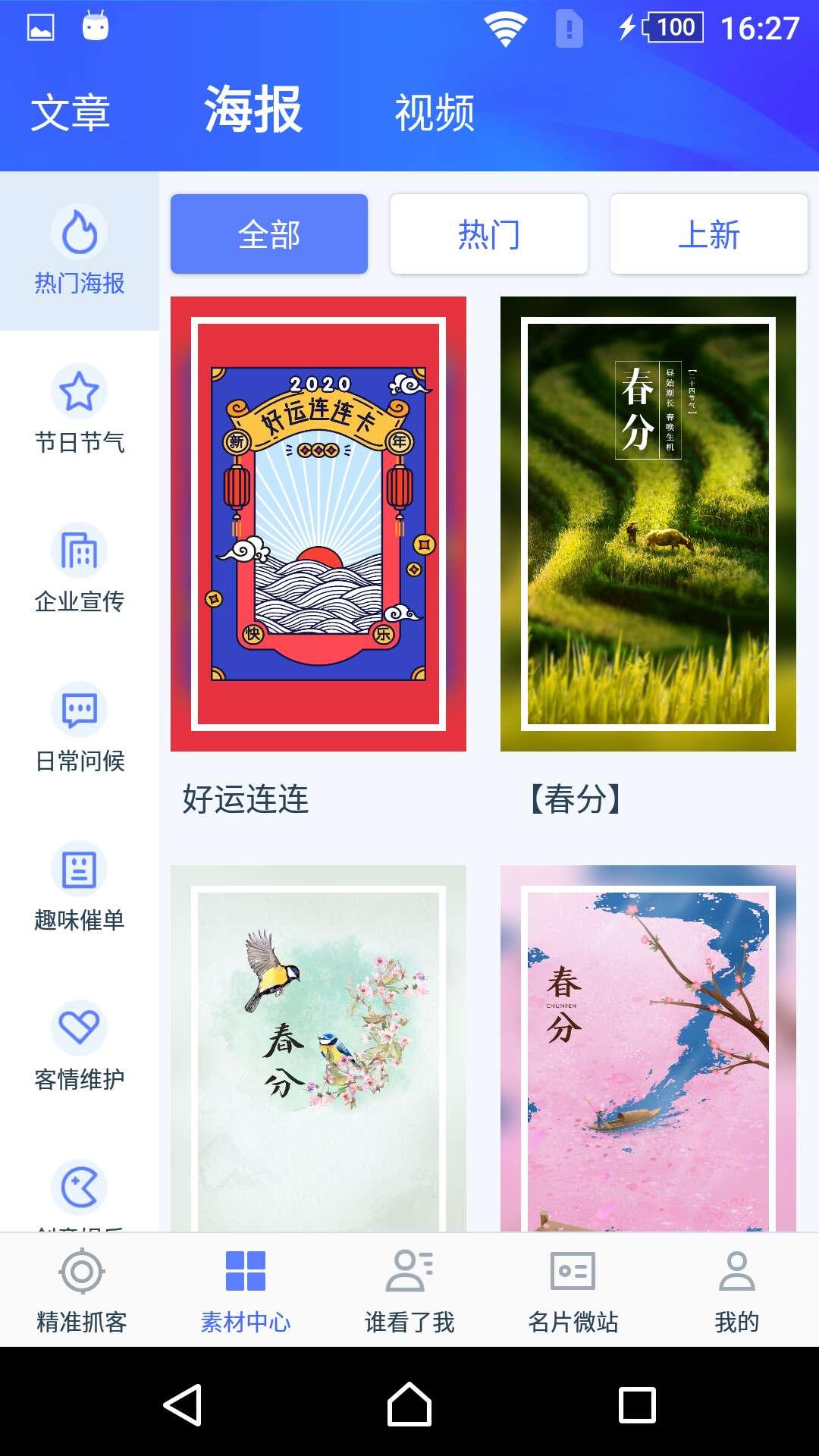This screenshot has width=819, height=1456.
Task: Show 全部 posters
Action: pyautogui.click(x=269, y=234)
